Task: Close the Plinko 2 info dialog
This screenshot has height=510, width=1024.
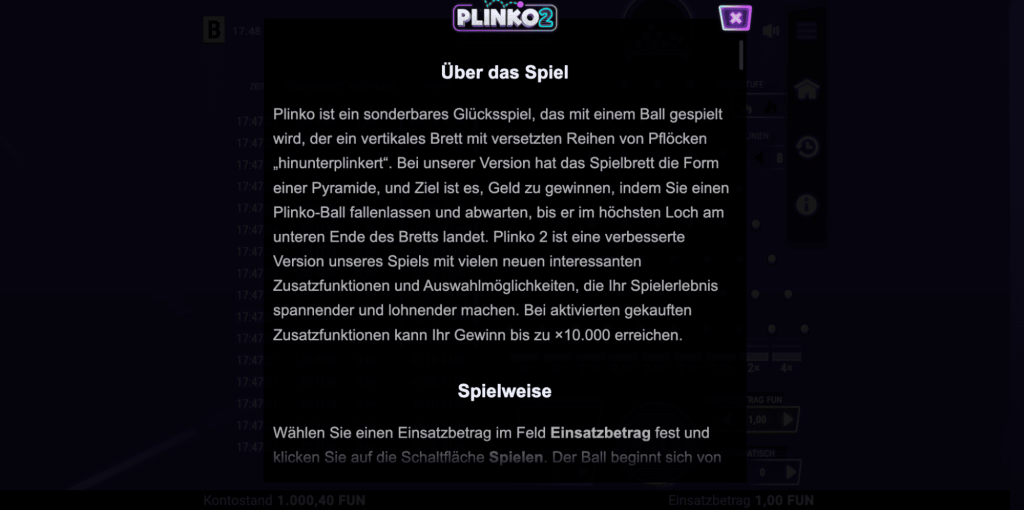Action: 735,18
